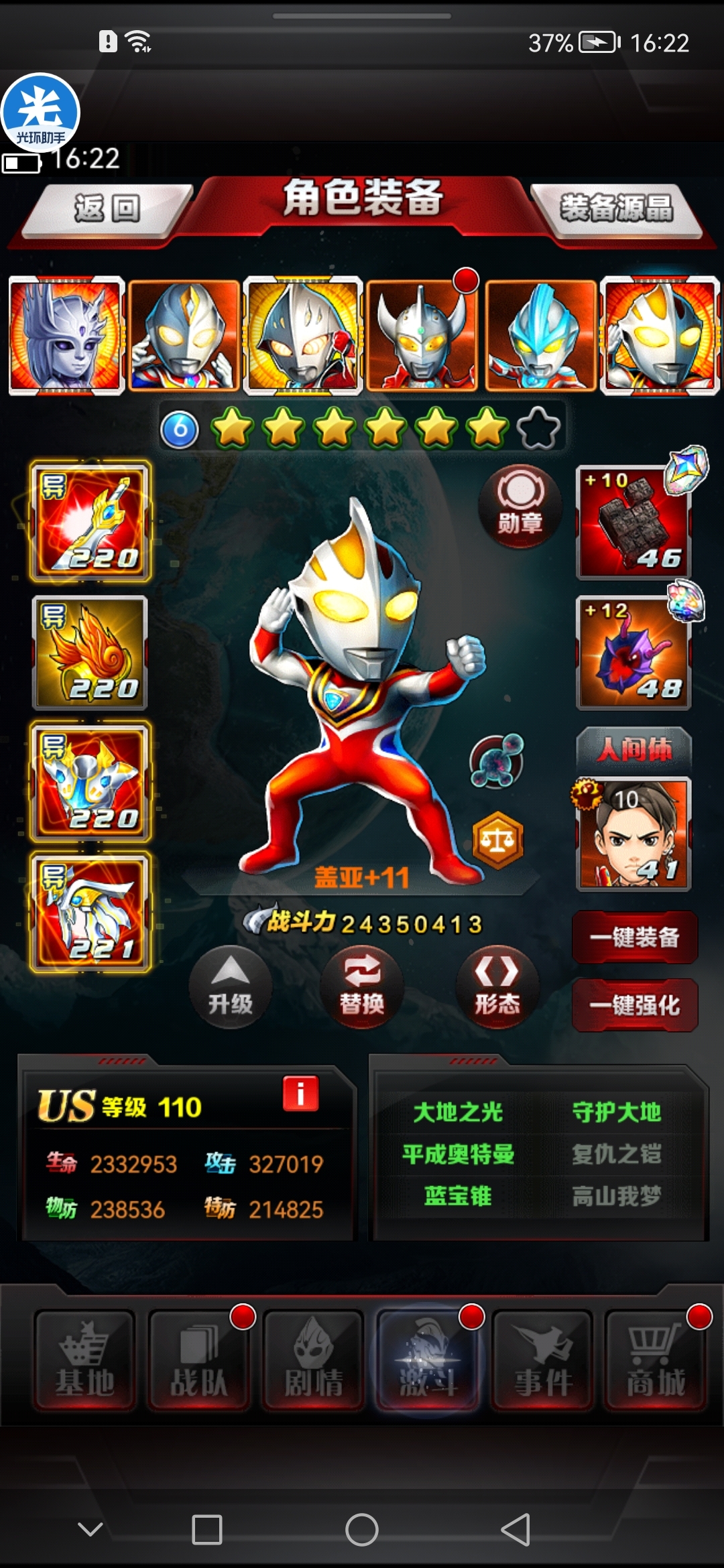Open 装备源晶 panel

pos(616,209)
